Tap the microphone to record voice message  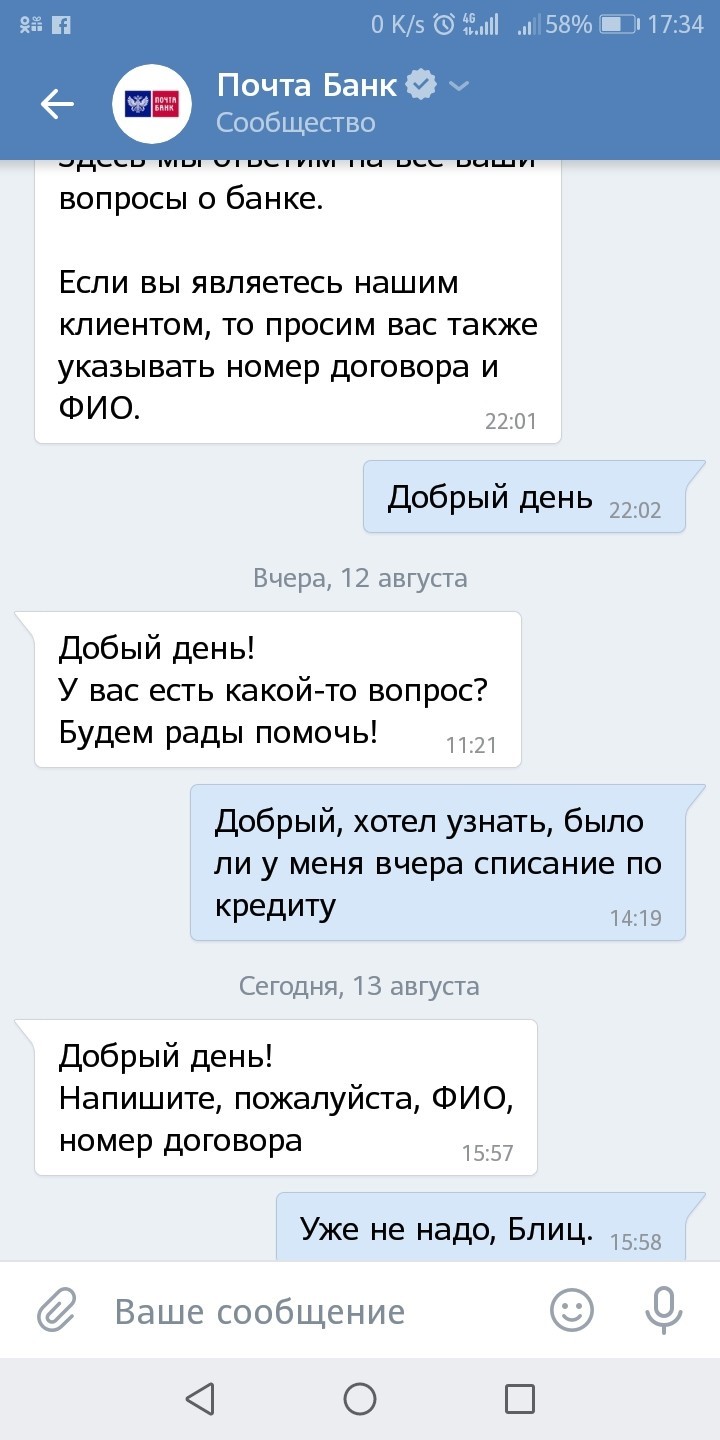click(x=664, y=1310)
